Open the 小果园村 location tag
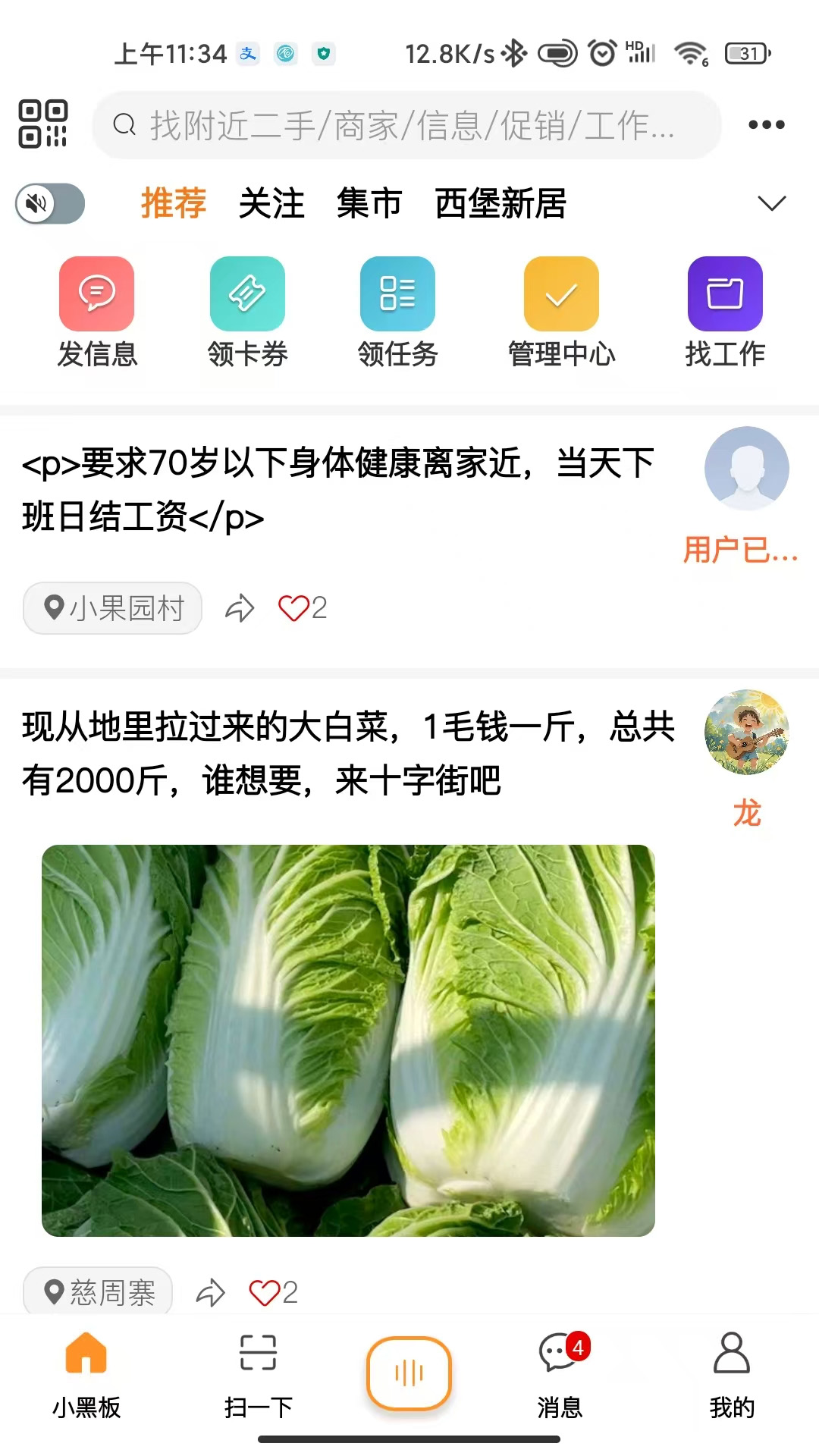 point(111,607)
